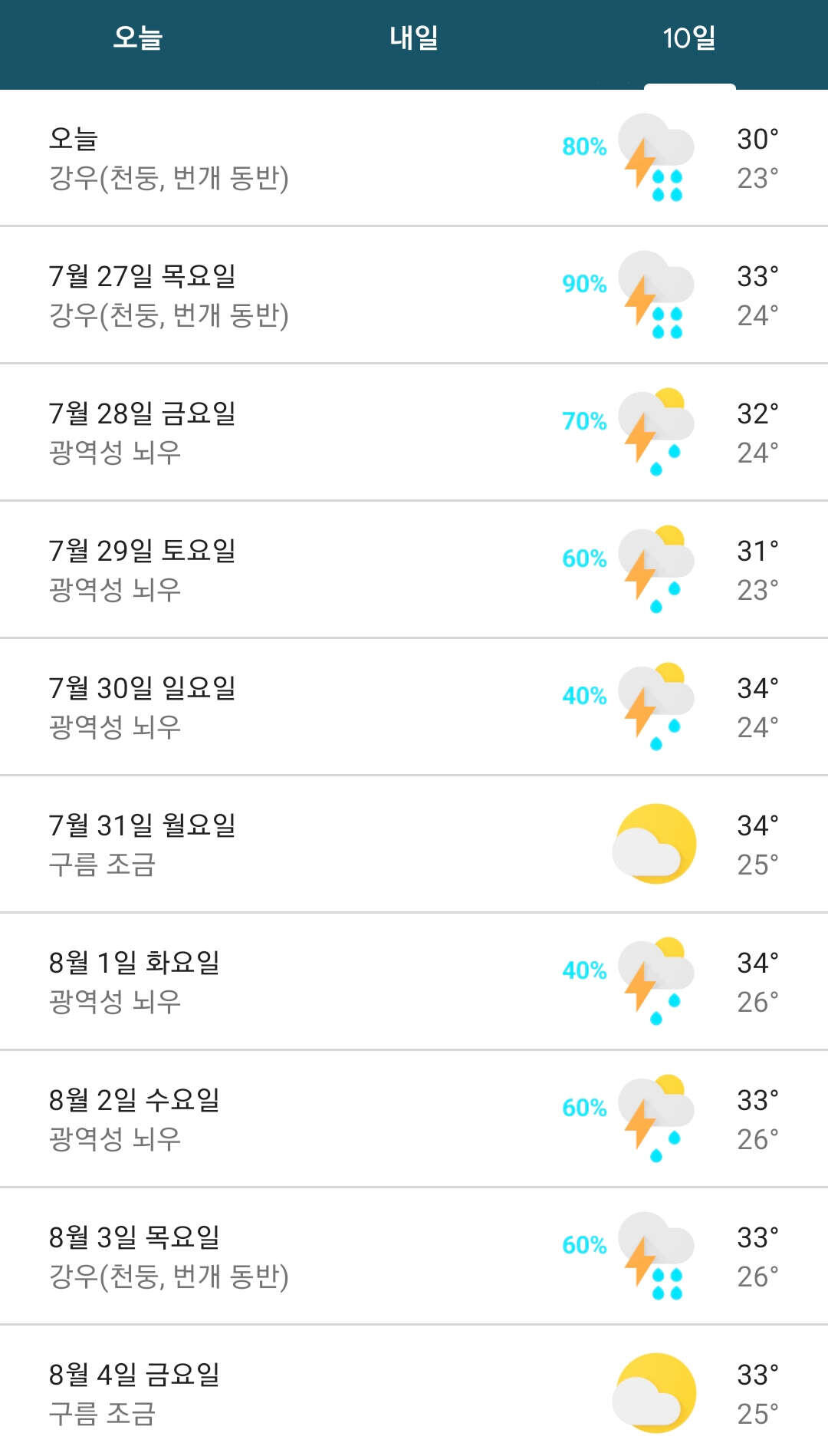View details for 7월 28일 금요일
The image size is (828, 1456).
pos(414,433)
